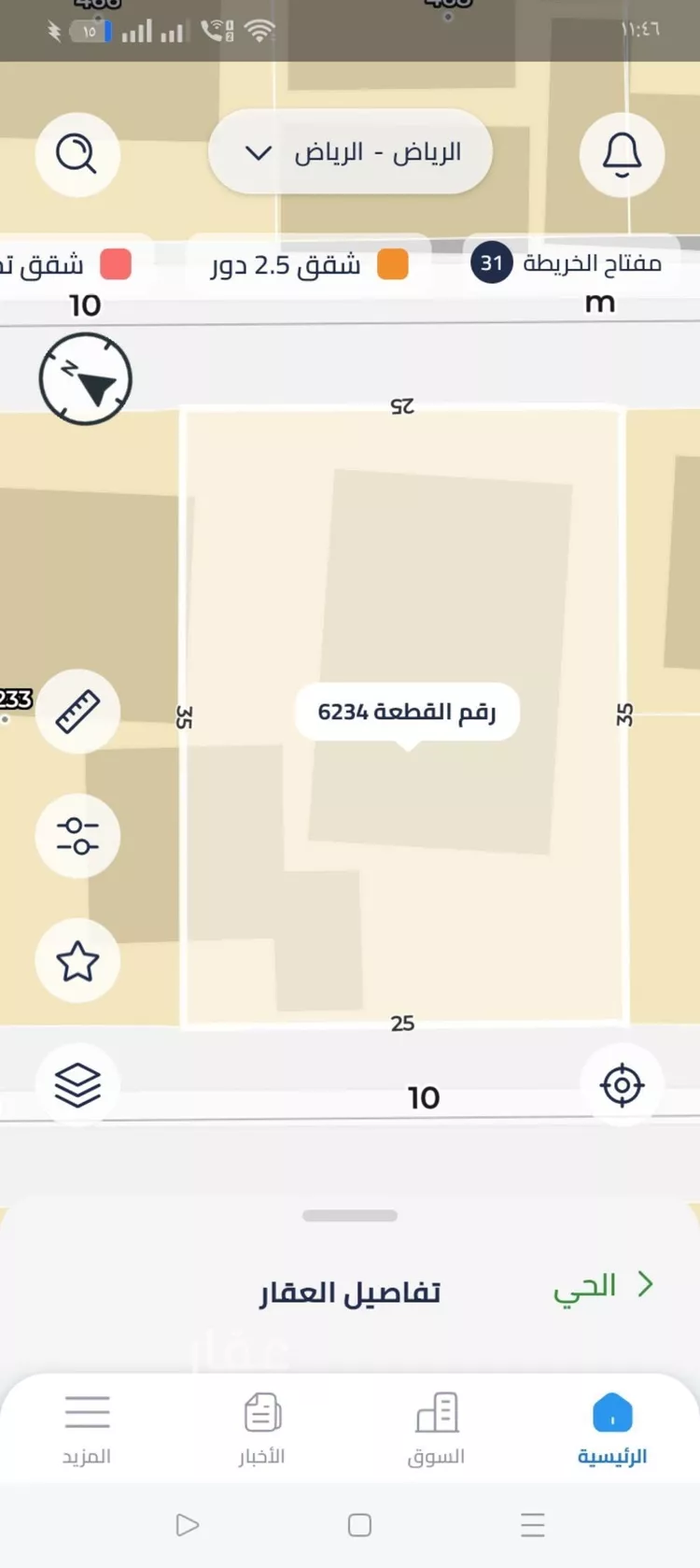Image resolution: width=700 pixels, height=1568 pixels.
Task: Tap the system home square button
Action: (359, 1525)
